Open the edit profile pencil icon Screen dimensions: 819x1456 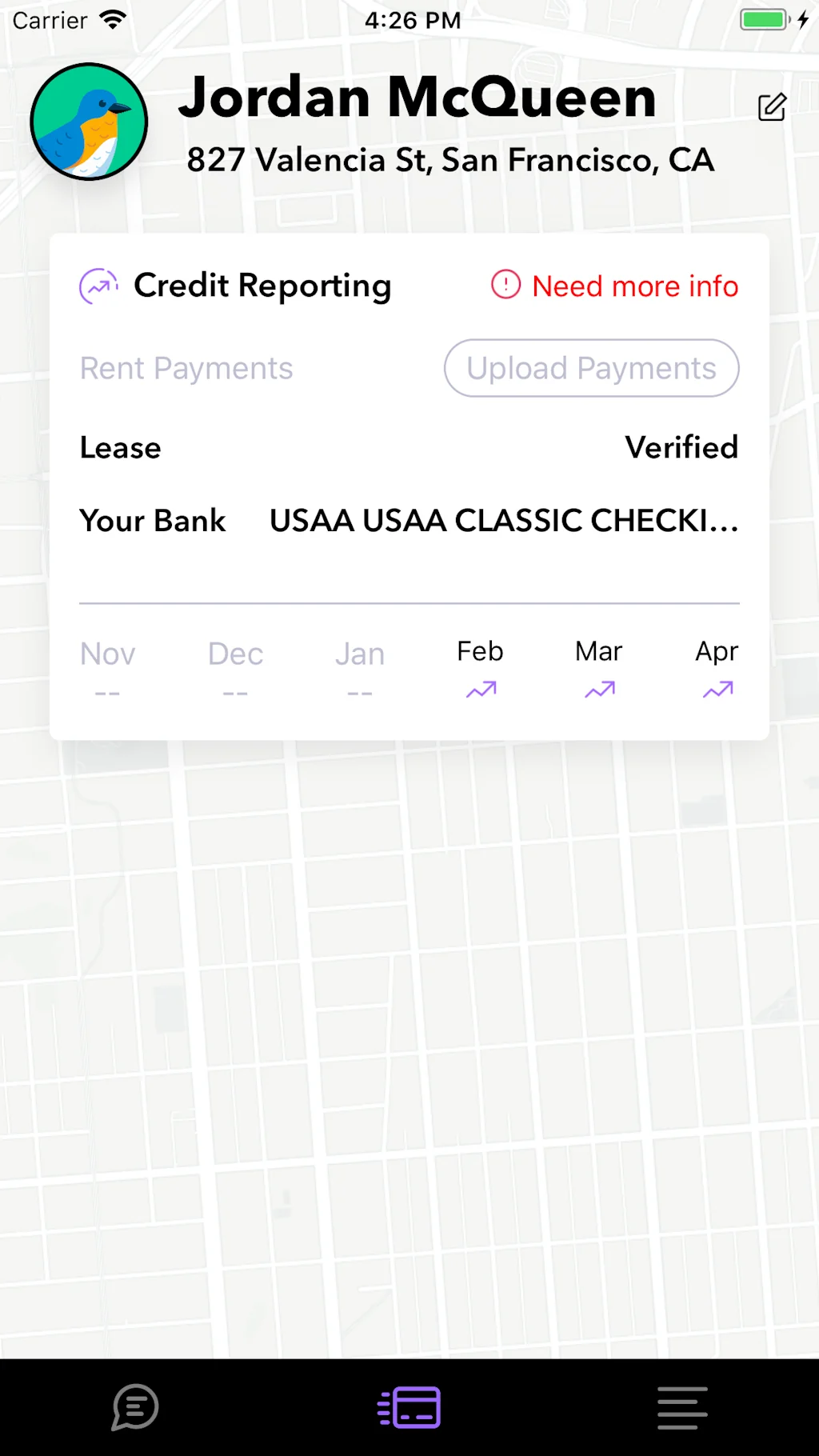click(x=771, y=107)
